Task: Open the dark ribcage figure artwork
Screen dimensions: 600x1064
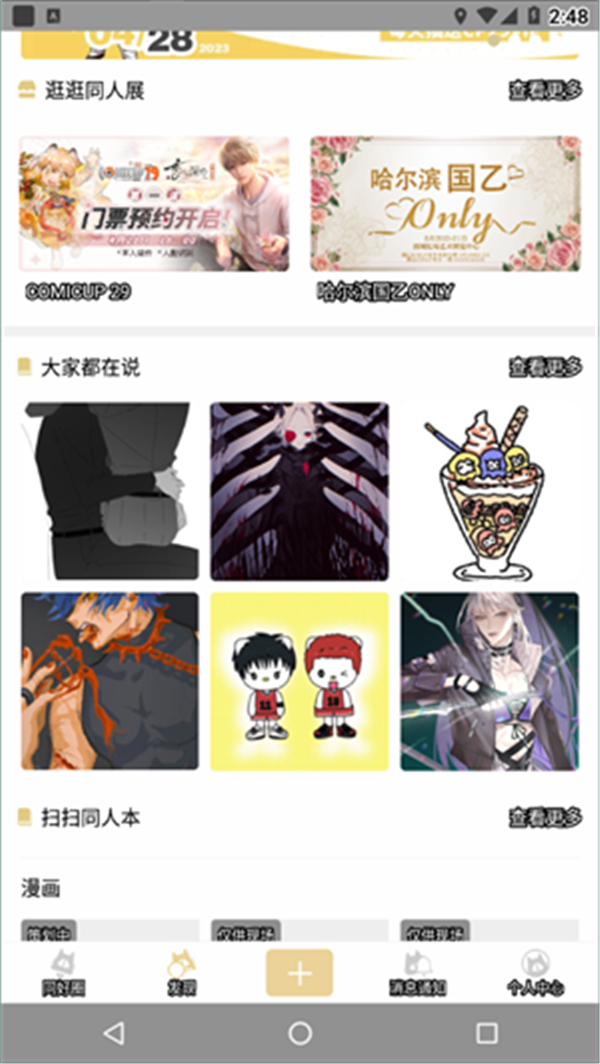Action: pos(299,491)
